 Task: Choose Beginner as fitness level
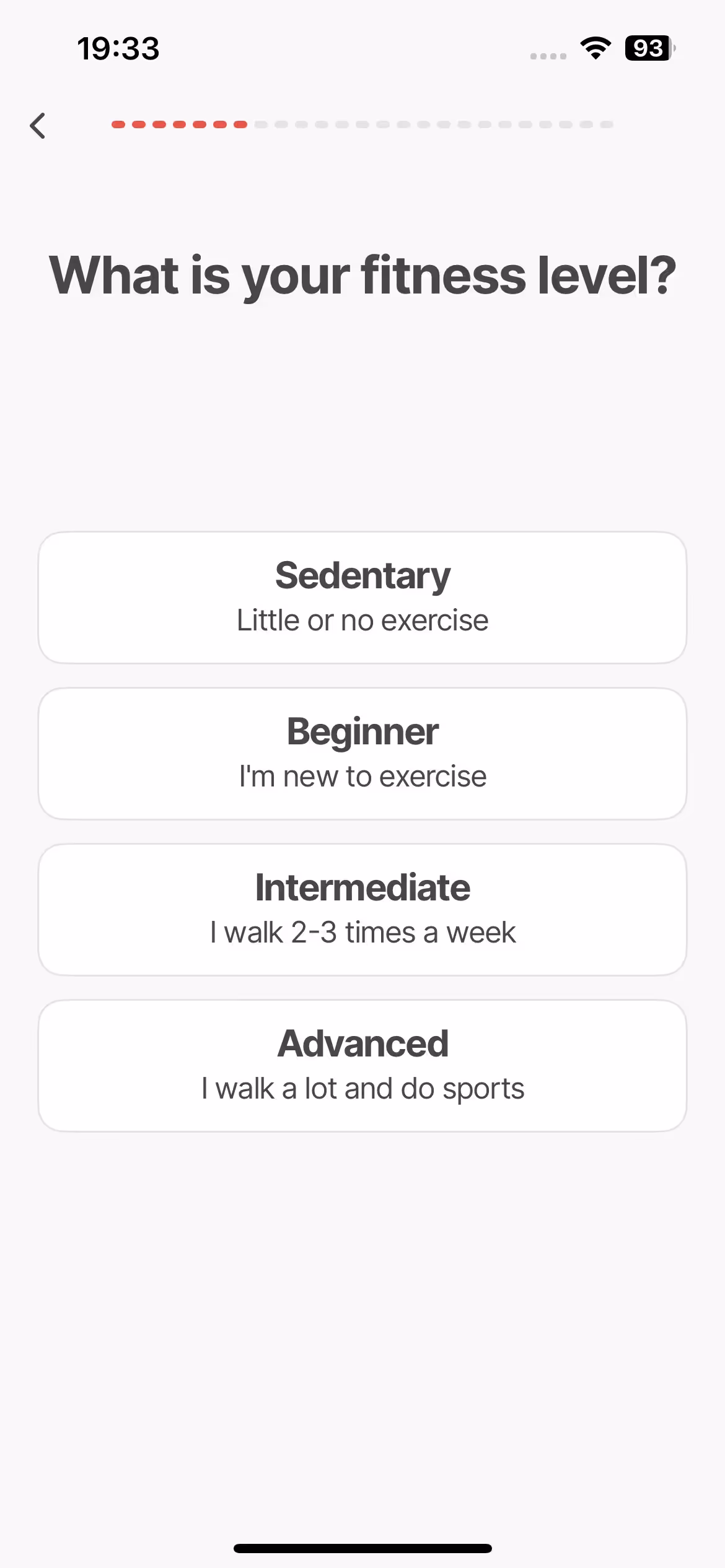pos(362,754)
